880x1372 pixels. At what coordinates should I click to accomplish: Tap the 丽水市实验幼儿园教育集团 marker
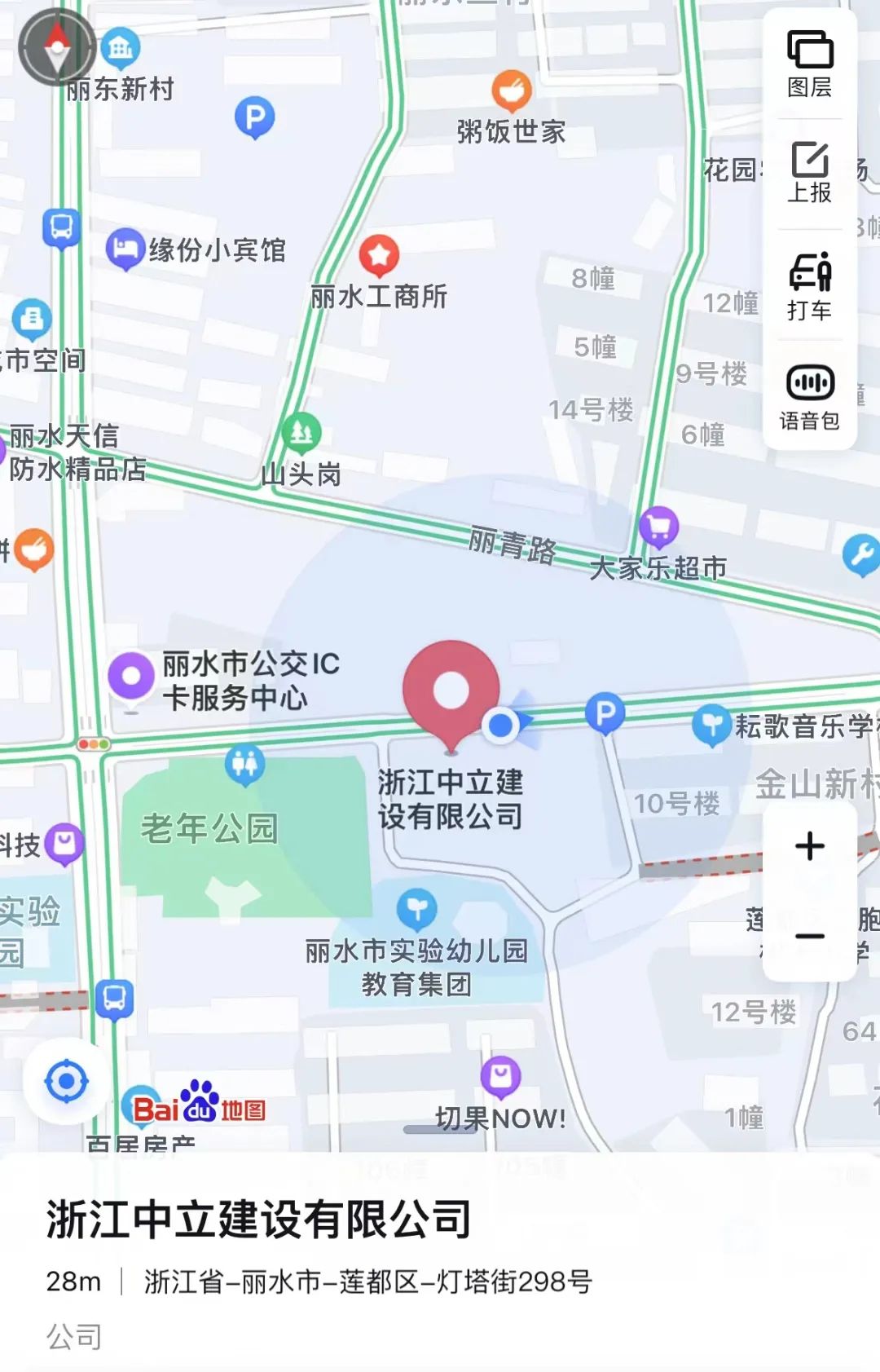(416, 908)
